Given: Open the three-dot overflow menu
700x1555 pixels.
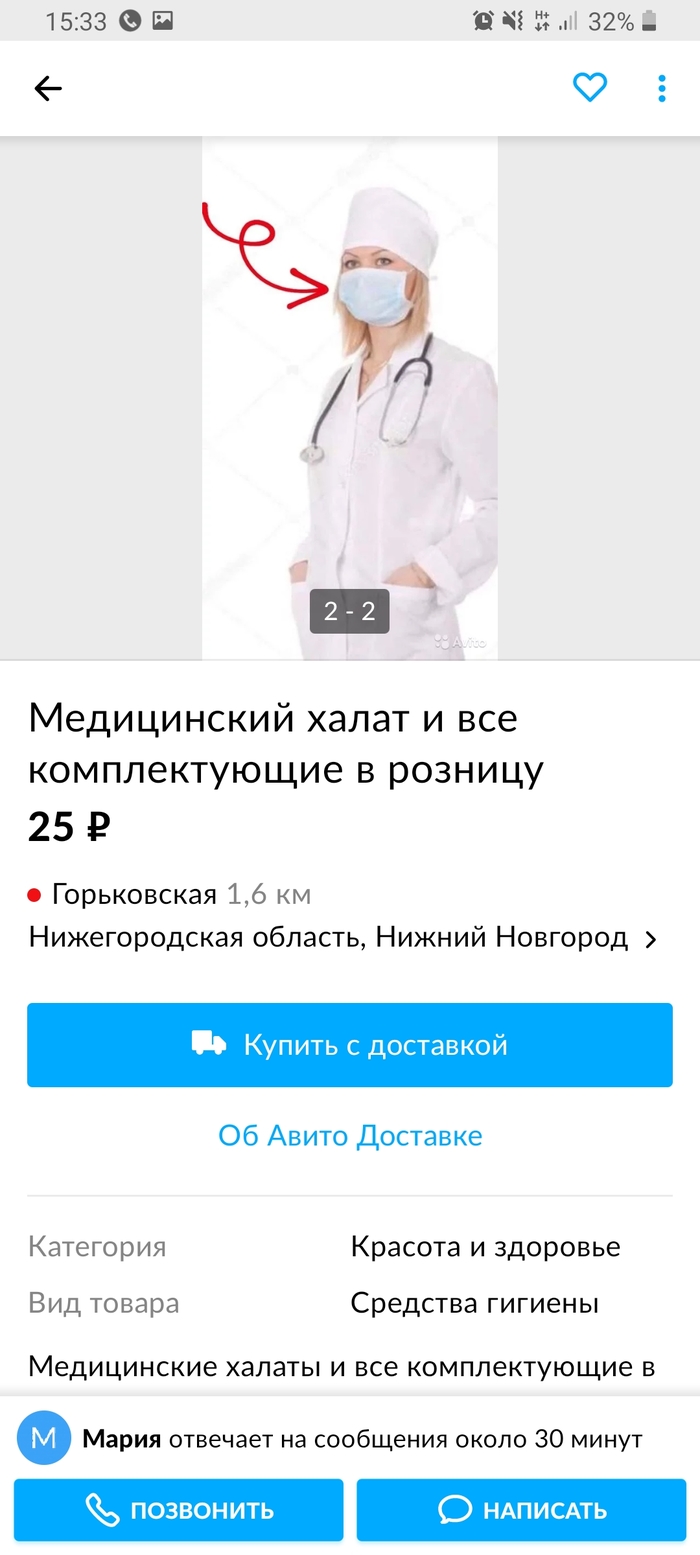Looking at the screenshot, I should 662,88.
